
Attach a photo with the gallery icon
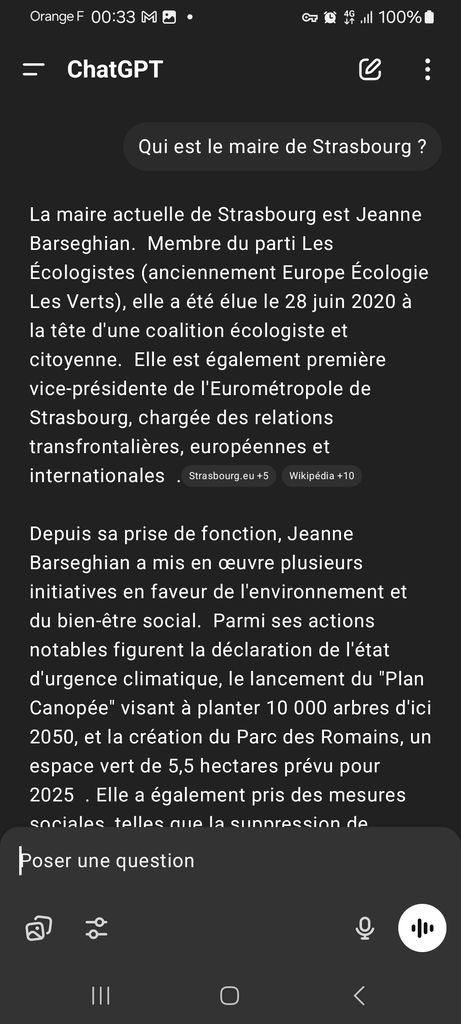click(39, 928)
